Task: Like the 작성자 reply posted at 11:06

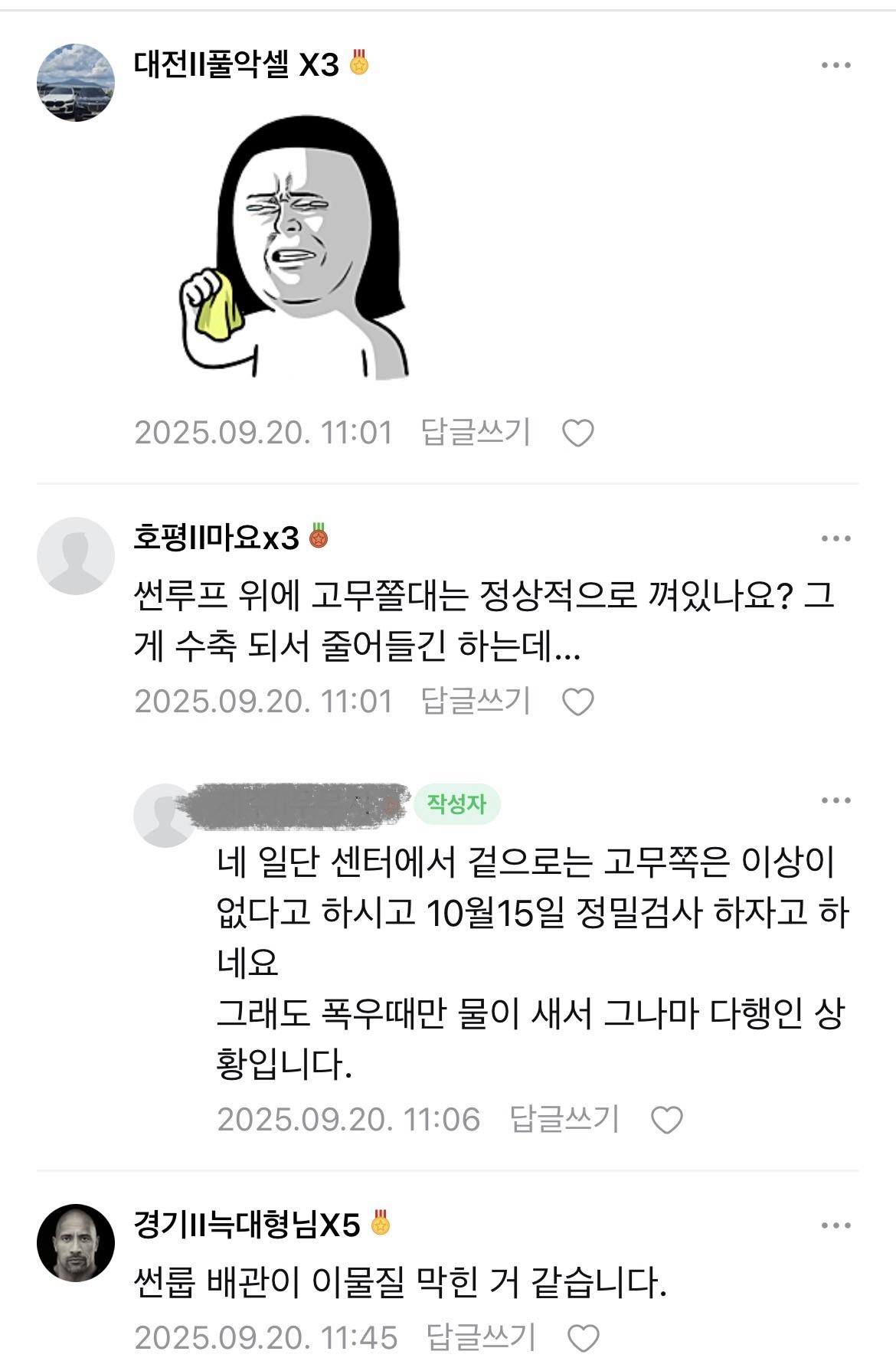Action: 666,1120
